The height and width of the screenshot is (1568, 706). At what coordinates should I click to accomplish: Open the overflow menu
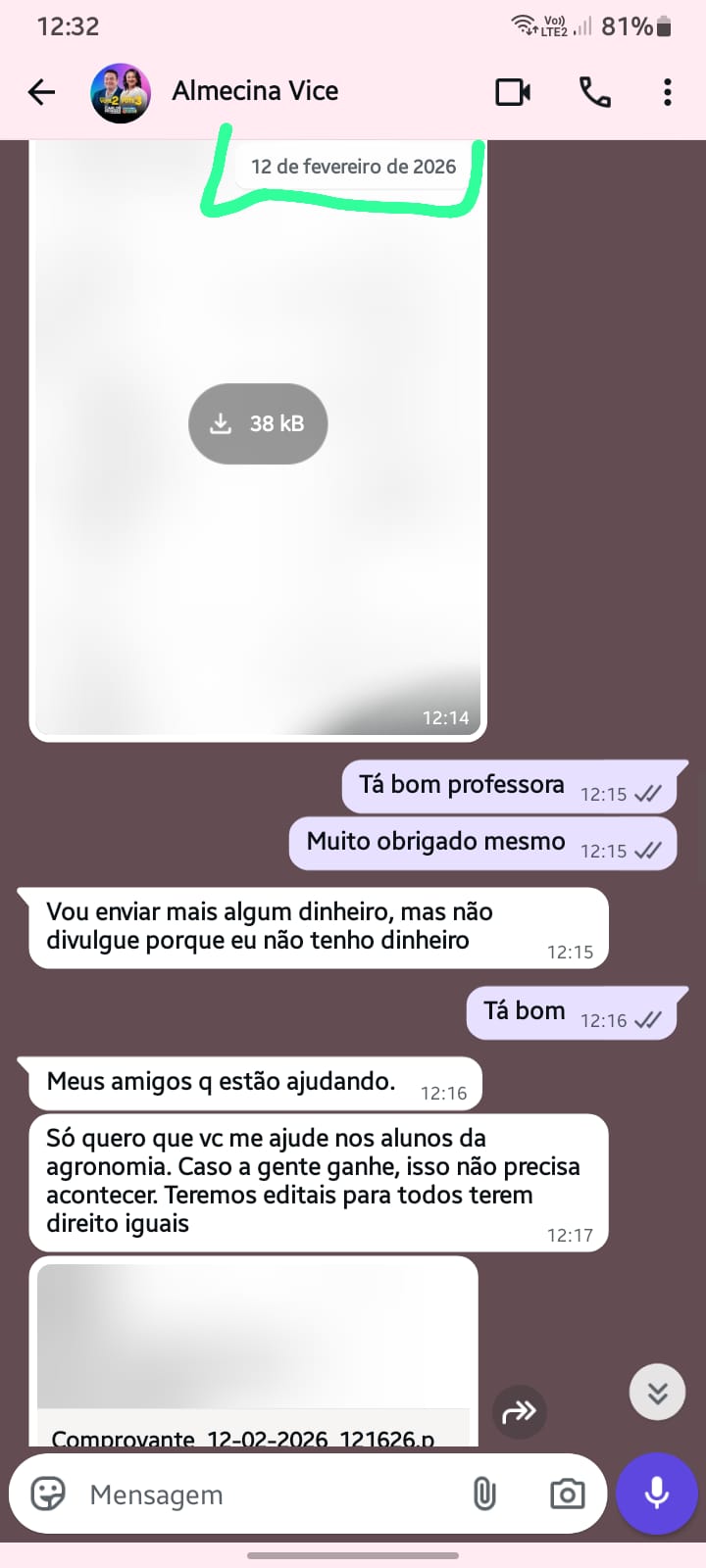668,92
